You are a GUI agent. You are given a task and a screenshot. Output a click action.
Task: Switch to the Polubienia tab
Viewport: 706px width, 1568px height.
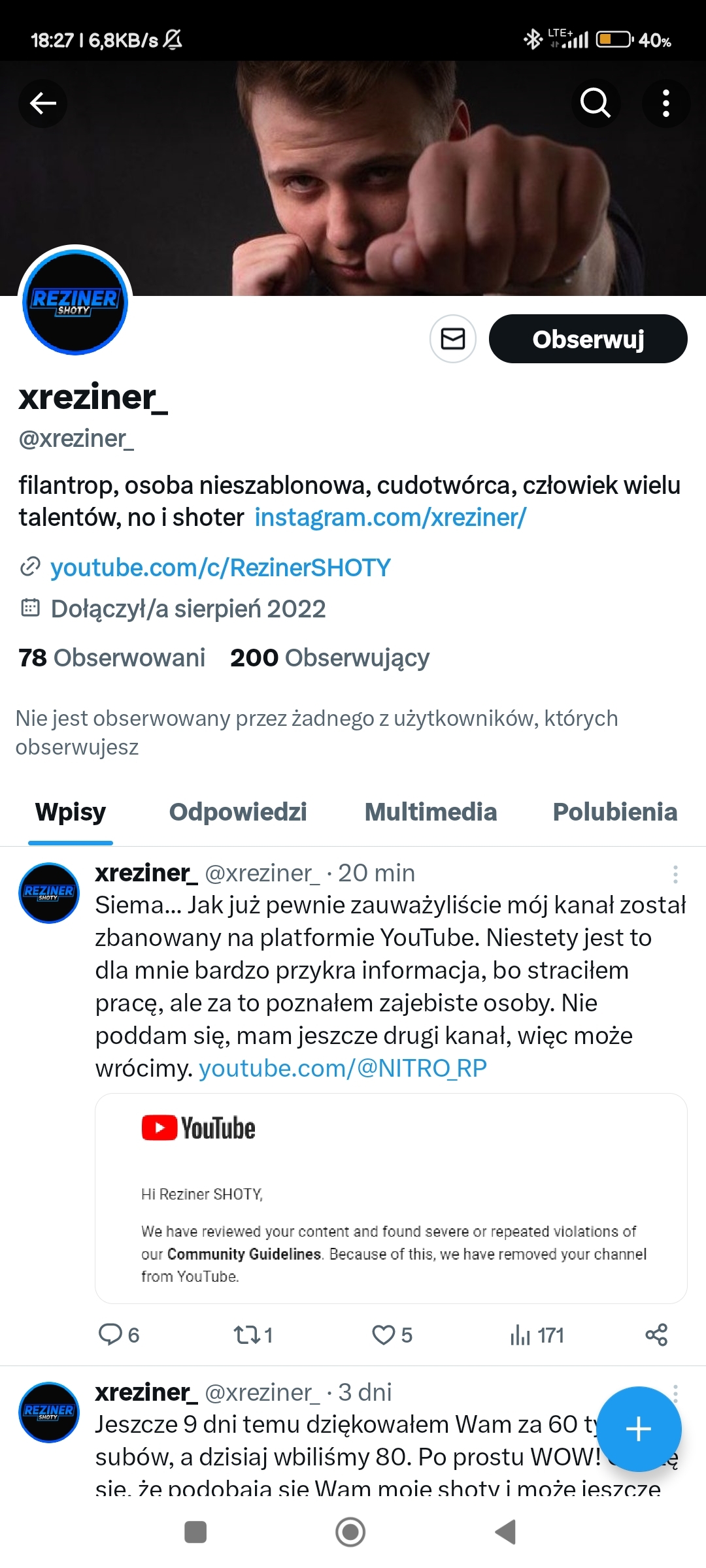point(614,812)
